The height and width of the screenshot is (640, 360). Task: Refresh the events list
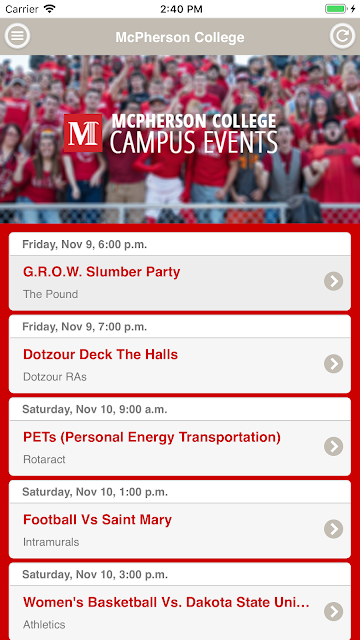342,36
